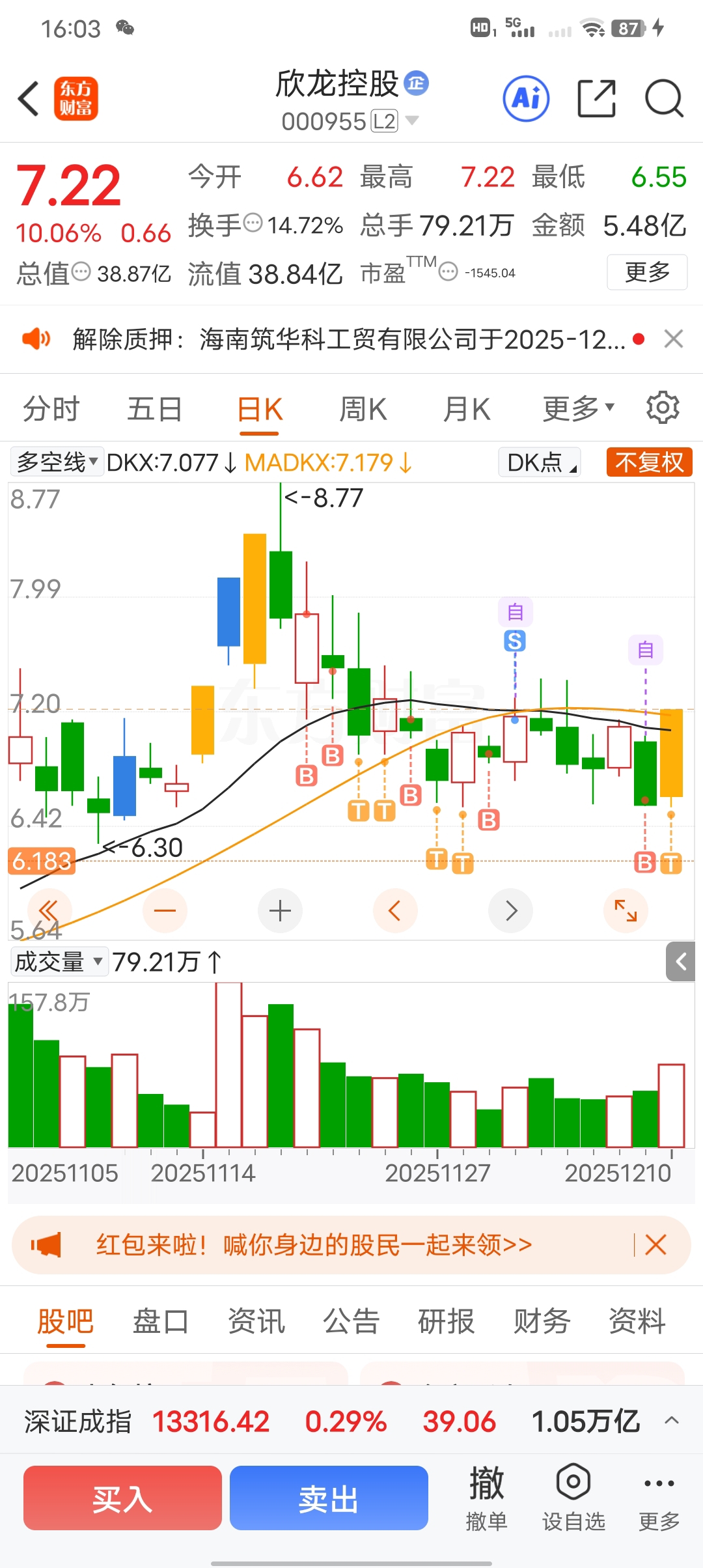Screen dimensions: 703x1568
Task: Open the search magnifier
Action: 663,99
